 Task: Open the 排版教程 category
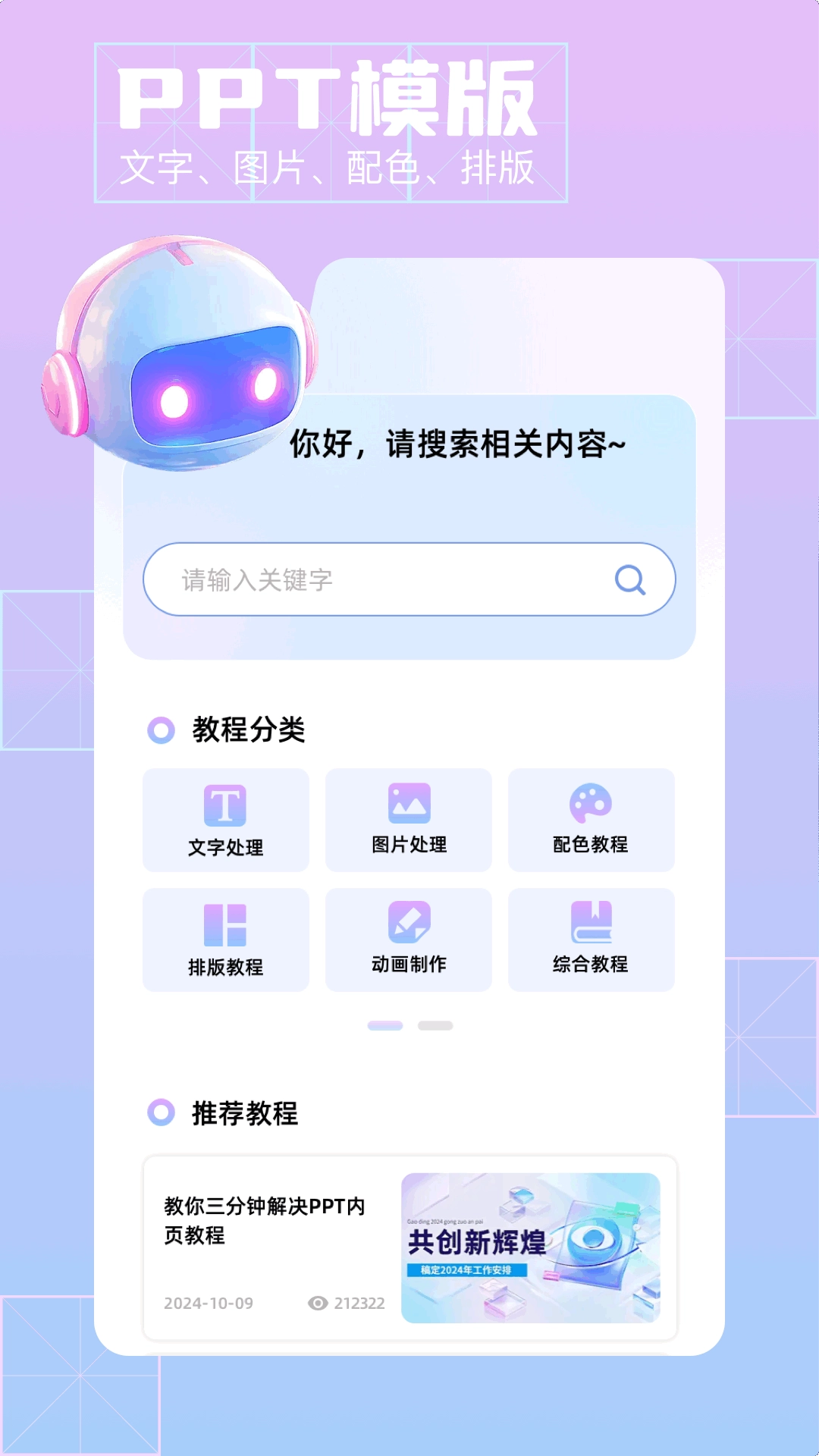pyautogui.click(x=226, y=940)
